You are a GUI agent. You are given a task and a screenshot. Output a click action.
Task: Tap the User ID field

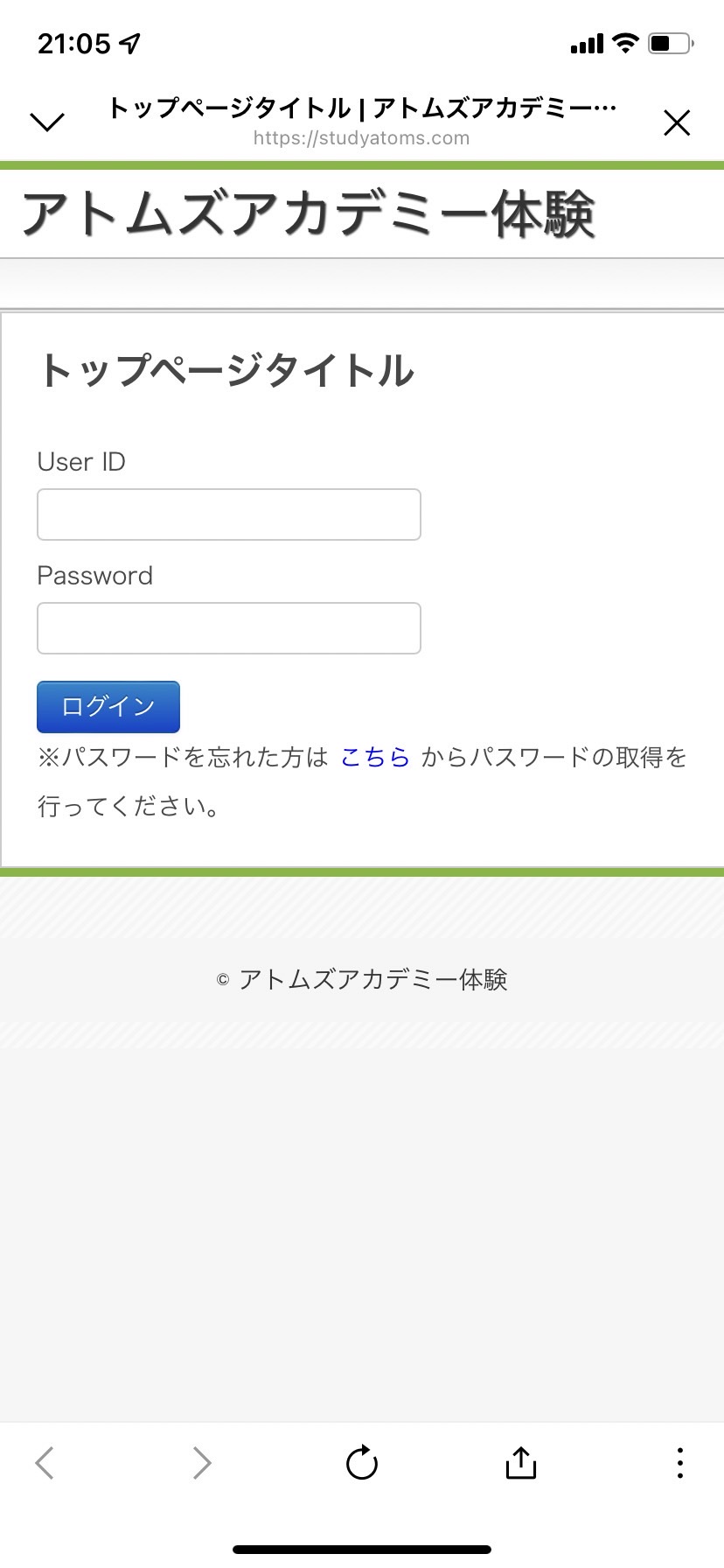point(229,514)
